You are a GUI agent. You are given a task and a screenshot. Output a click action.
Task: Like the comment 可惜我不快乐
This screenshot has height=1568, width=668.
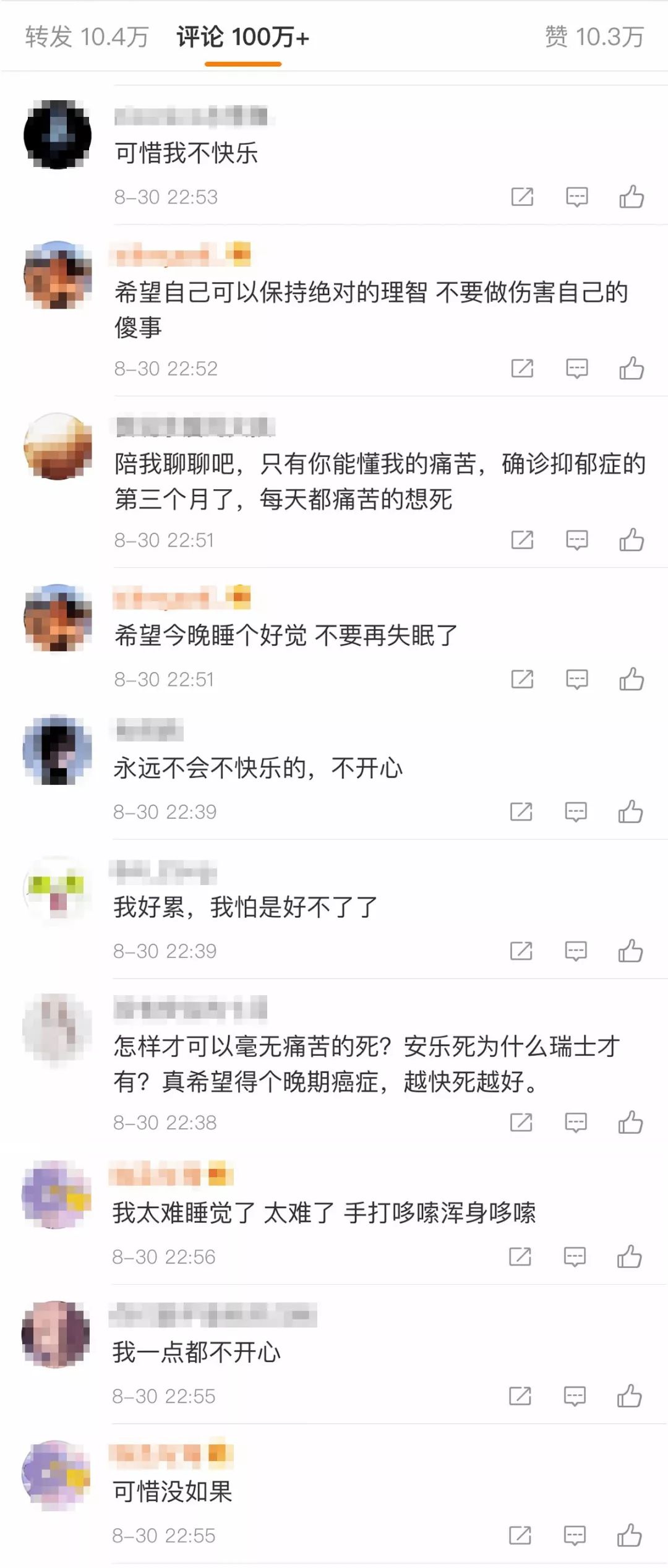(632, 197)
